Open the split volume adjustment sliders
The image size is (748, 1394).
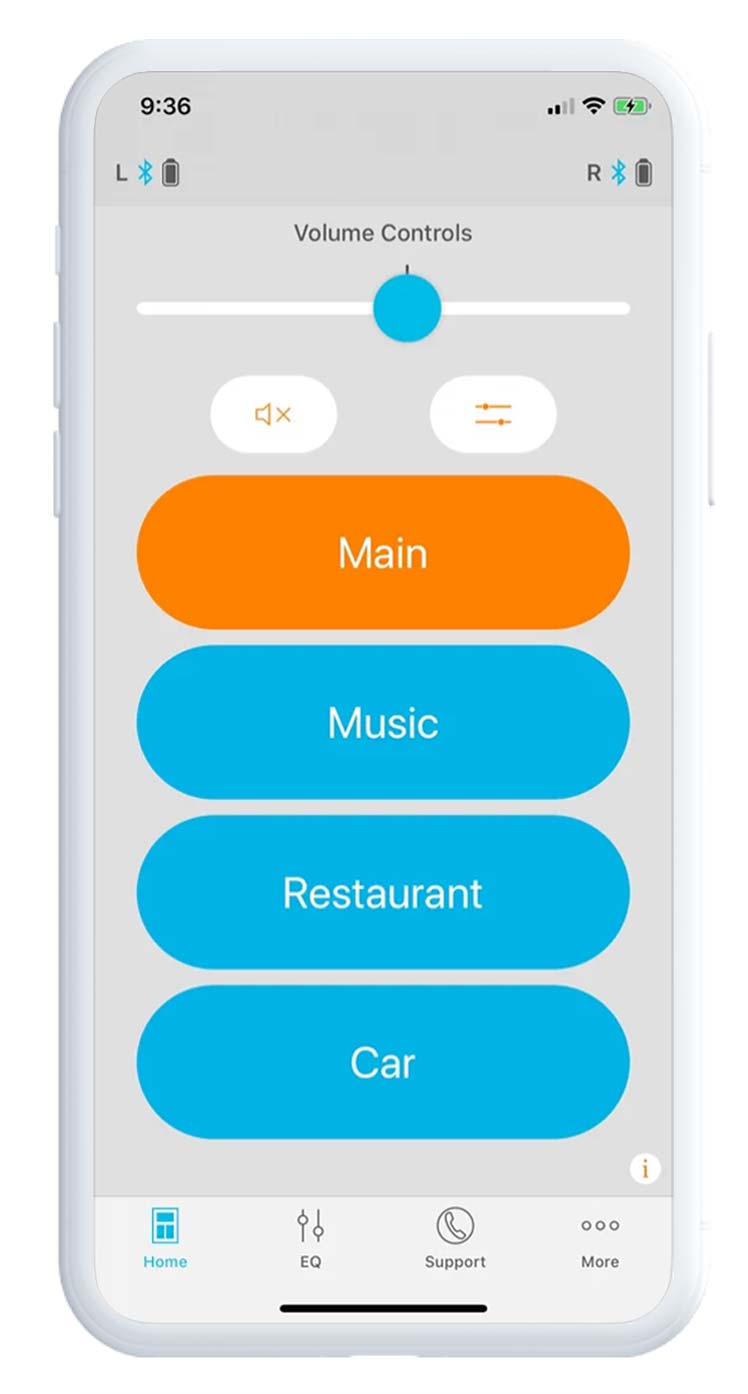[x=493, y=414]
